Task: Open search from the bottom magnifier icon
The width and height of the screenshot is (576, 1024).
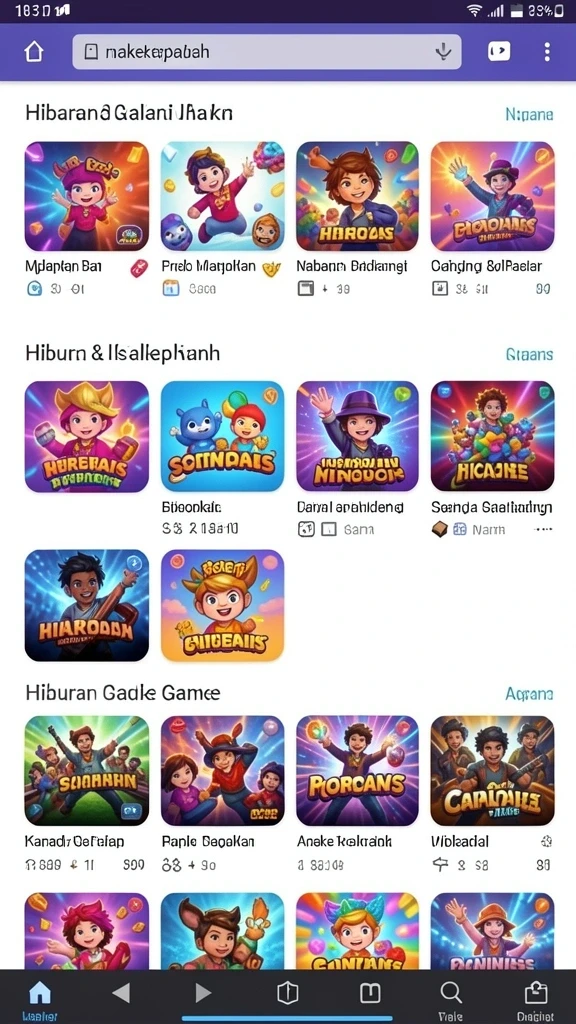Action: click(x=451, y=998)
